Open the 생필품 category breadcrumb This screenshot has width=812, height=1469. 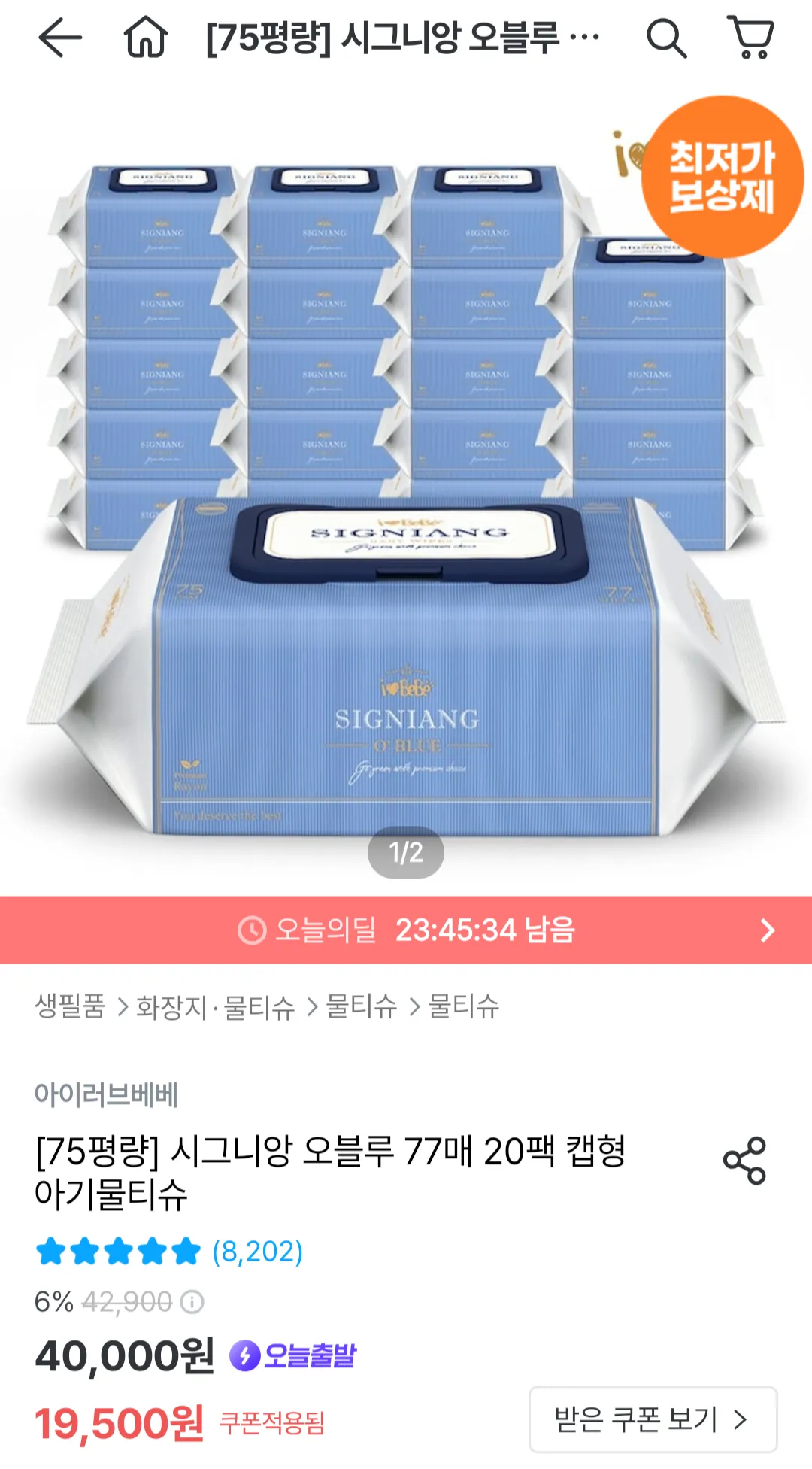70,1006
